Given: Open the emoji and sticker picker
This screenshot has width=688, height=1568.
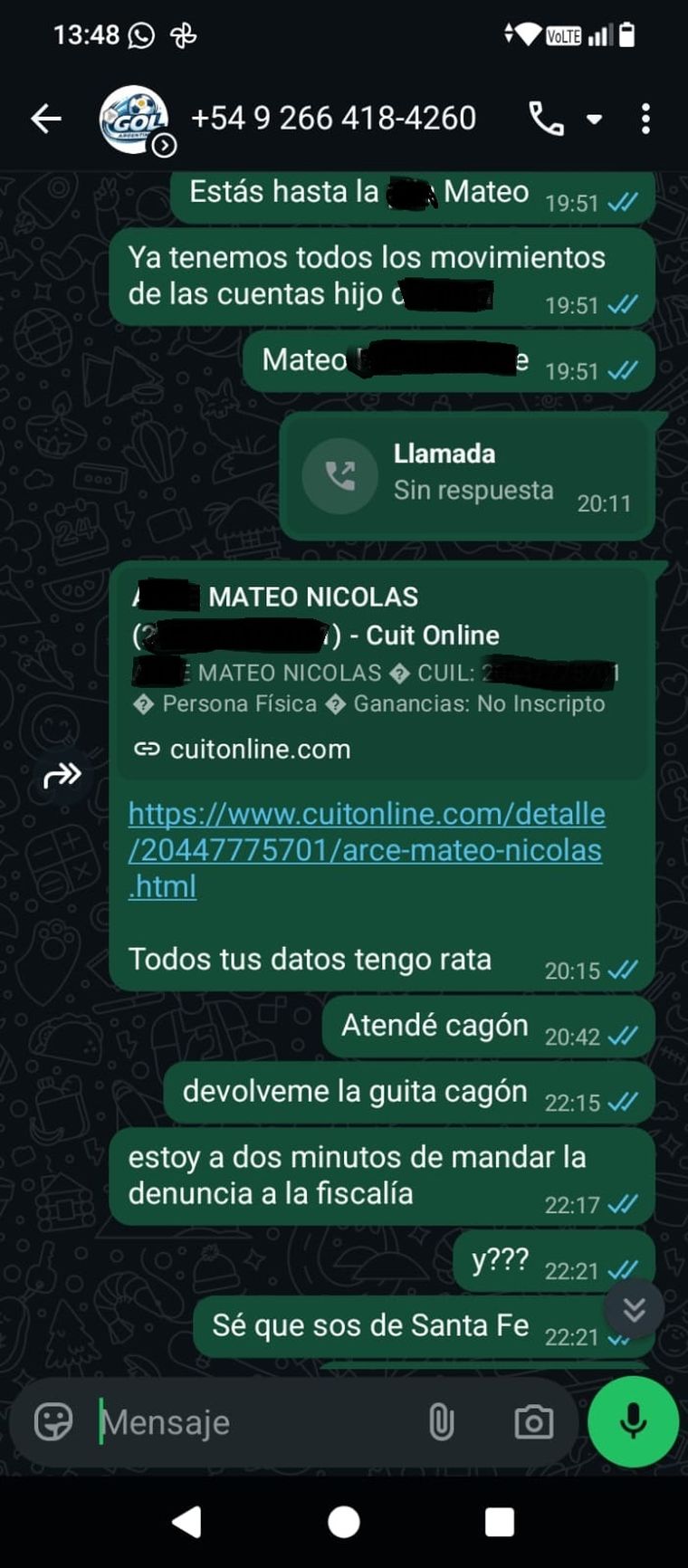Looking at the screenshot, I should point(53,1422).
